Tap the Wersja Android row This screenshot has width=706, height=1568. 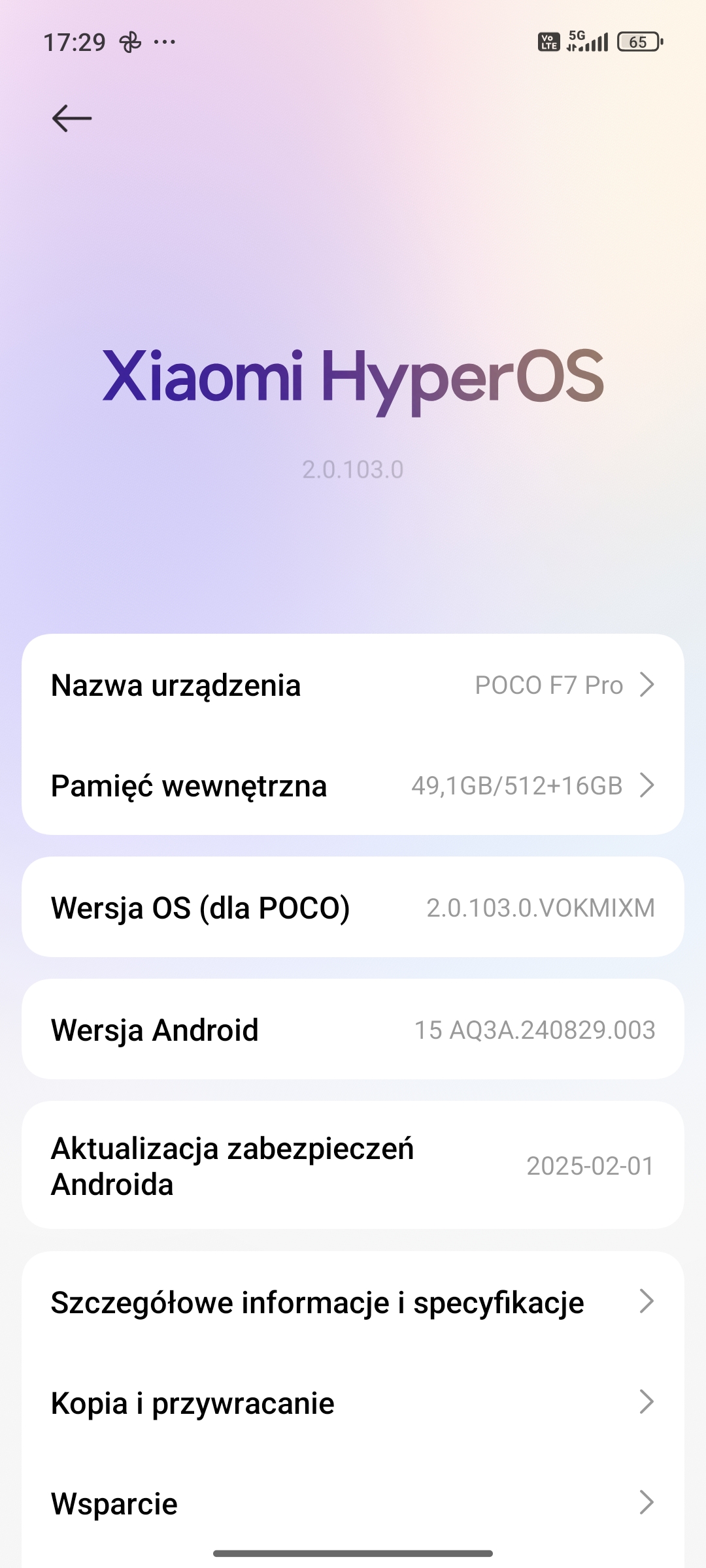click(x=353, y=1030)
